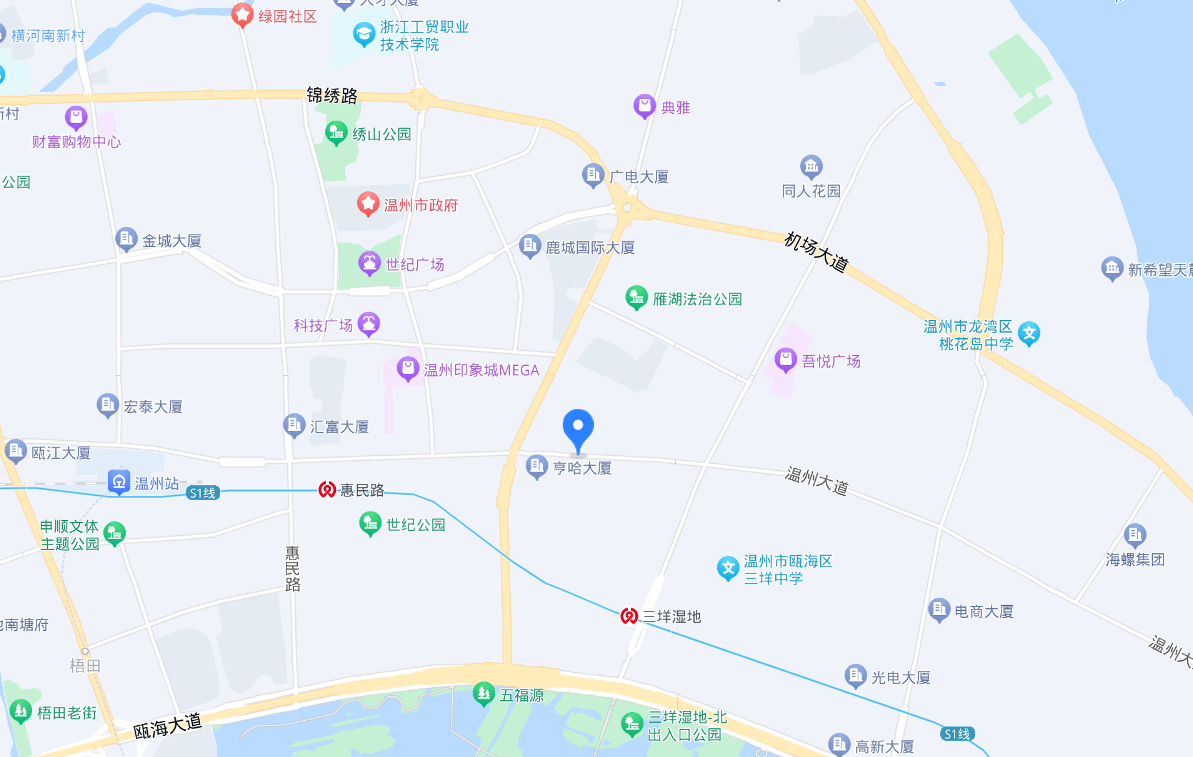The height and width of the screenshot is (757, 1193).
Task: Tap the 温州市政府 government marker
Action: 369,204
